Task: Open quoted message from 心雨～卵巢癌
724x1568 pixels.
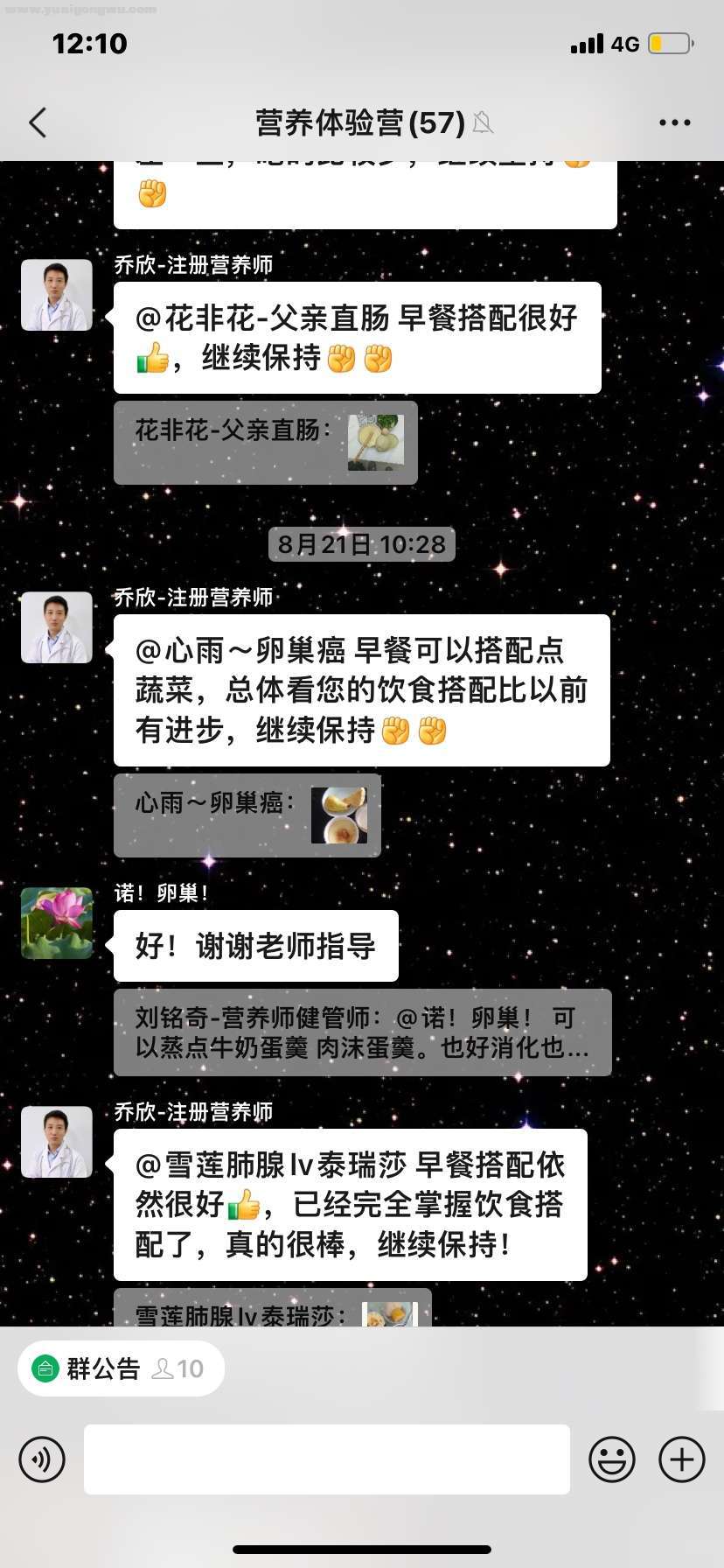Action: [247, 815]
